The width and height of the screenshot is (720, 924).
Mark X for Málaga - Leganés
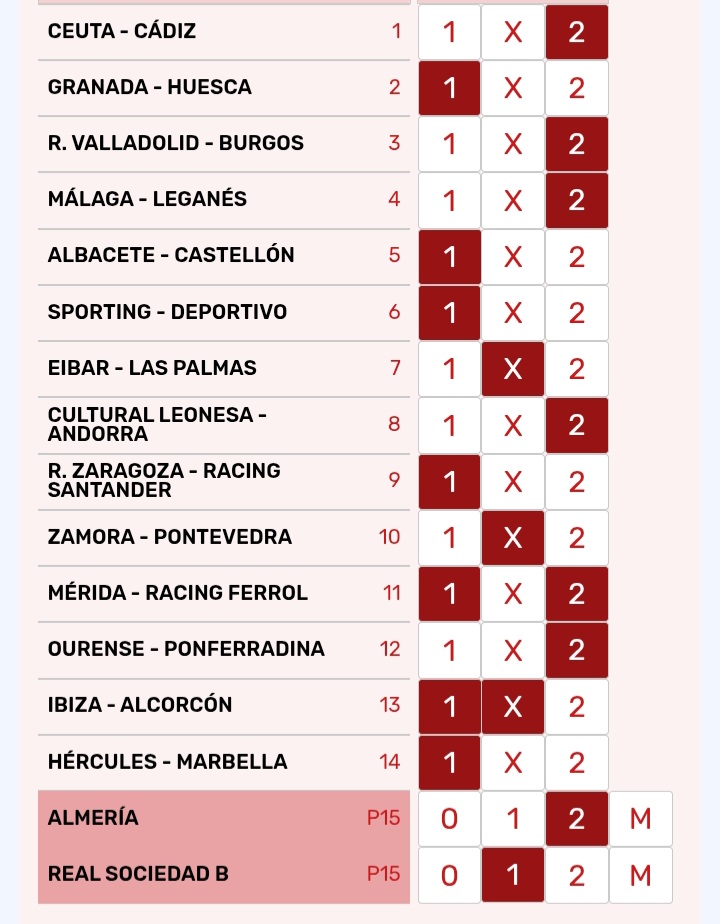(x=513, y=199)
